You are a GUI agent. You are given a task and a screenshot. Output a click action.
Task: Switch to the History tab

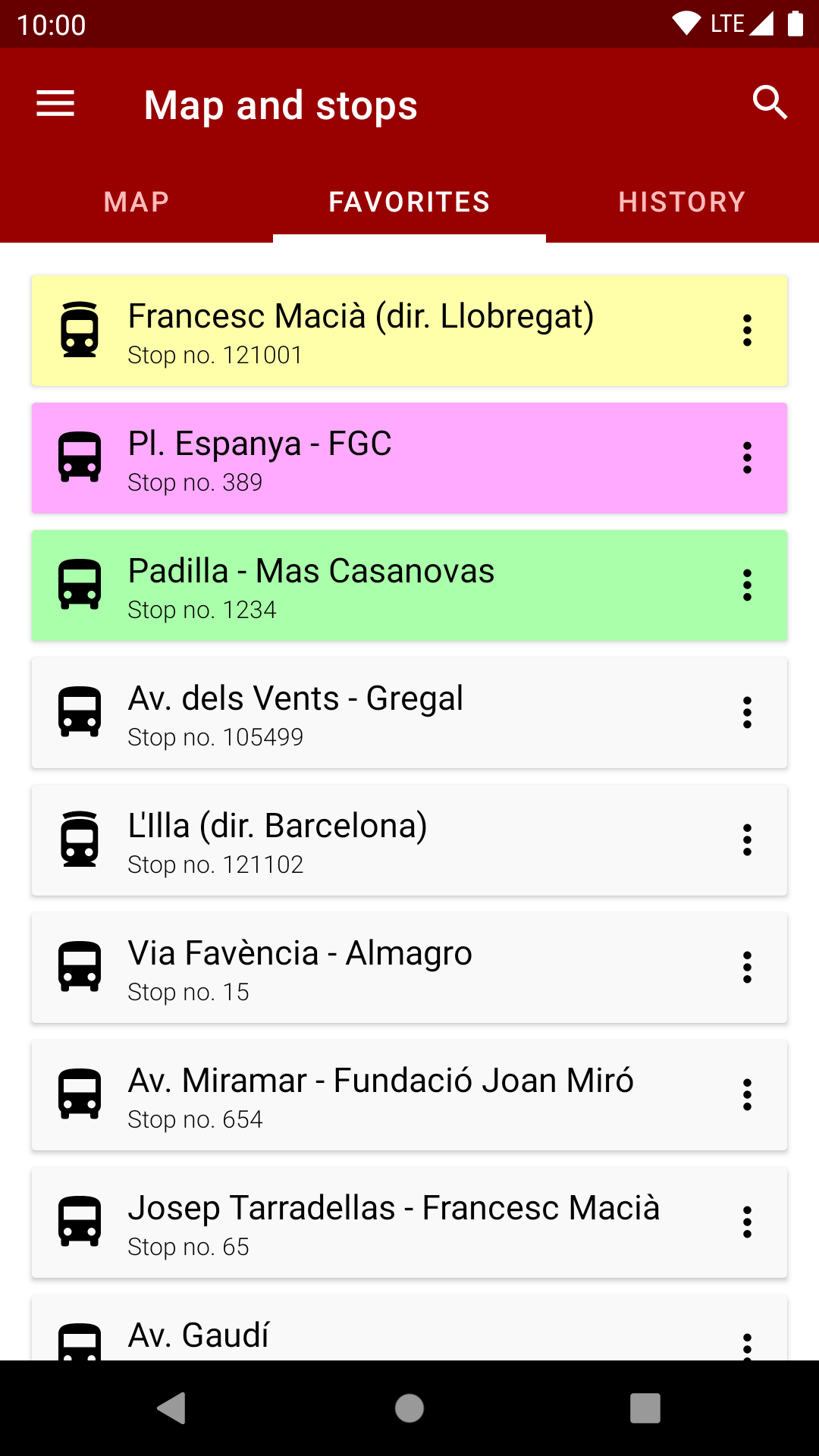click(682, 202)
